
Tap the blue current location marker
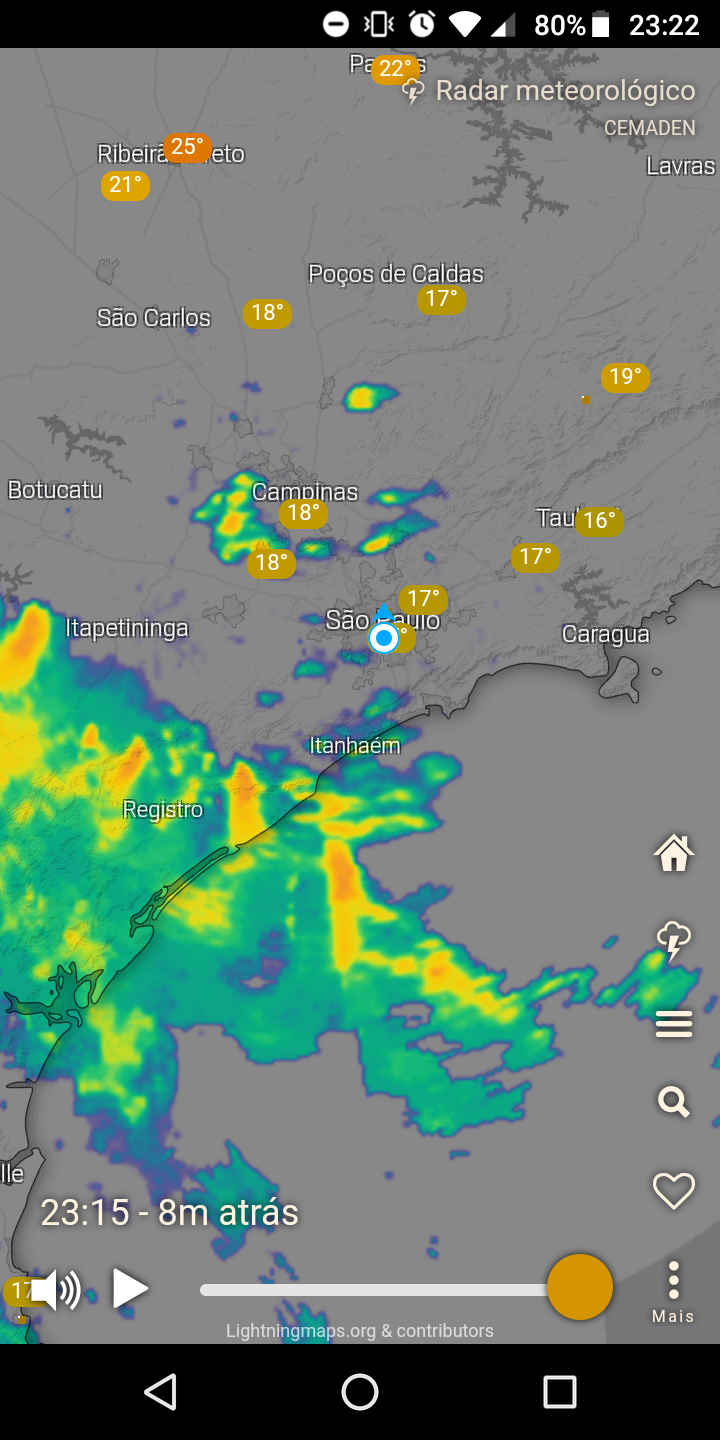(383, 637)
